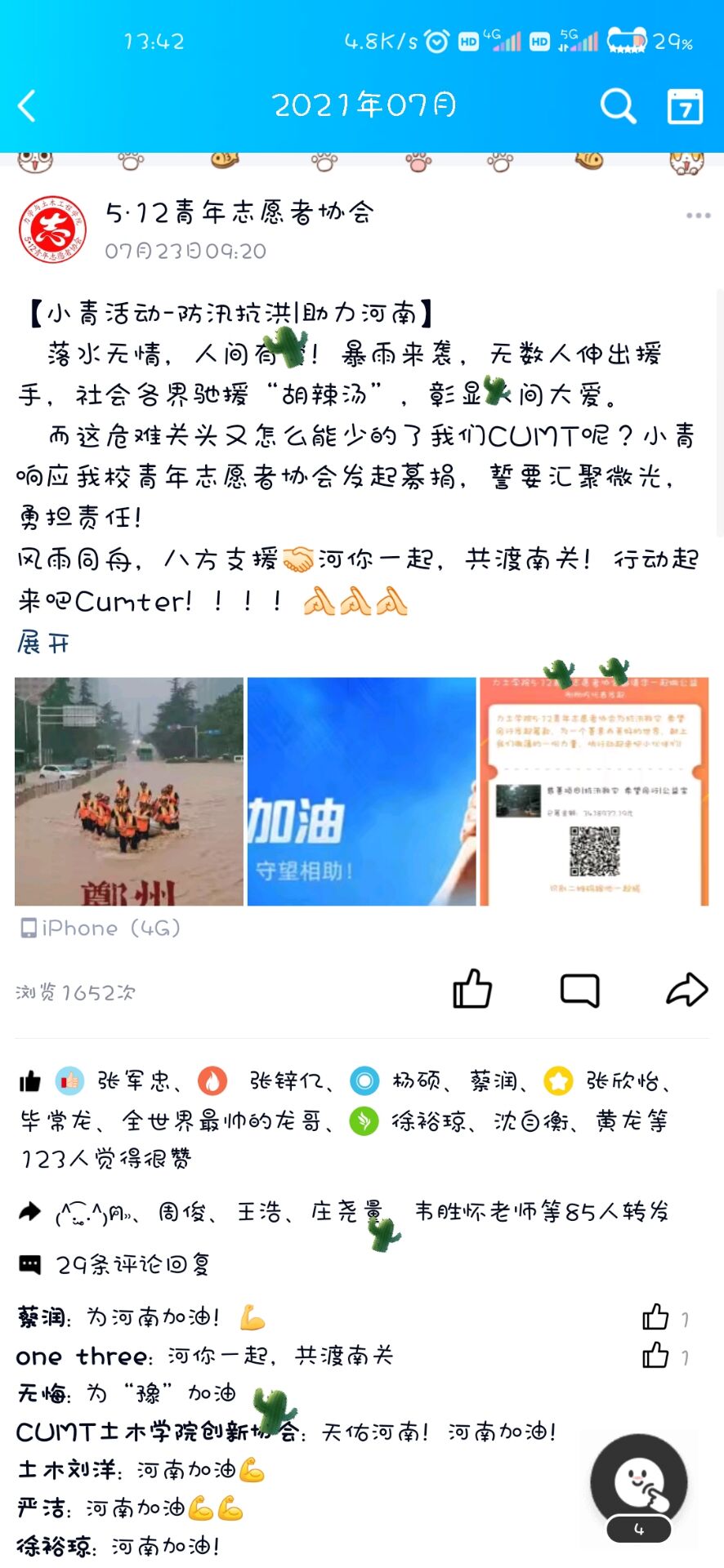724x1568 pixels.
Task: Like the post with thumbs-up icon
Action: [472, 990]
